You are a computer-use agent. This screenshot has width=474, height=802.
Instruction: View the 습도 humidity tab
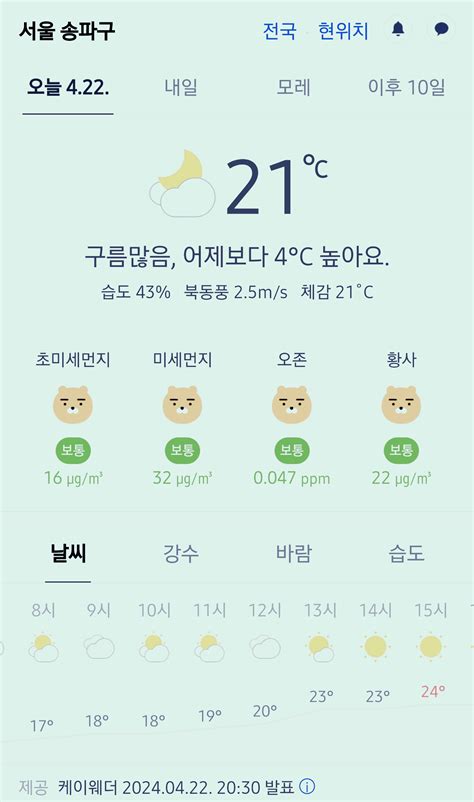[407, 553]
